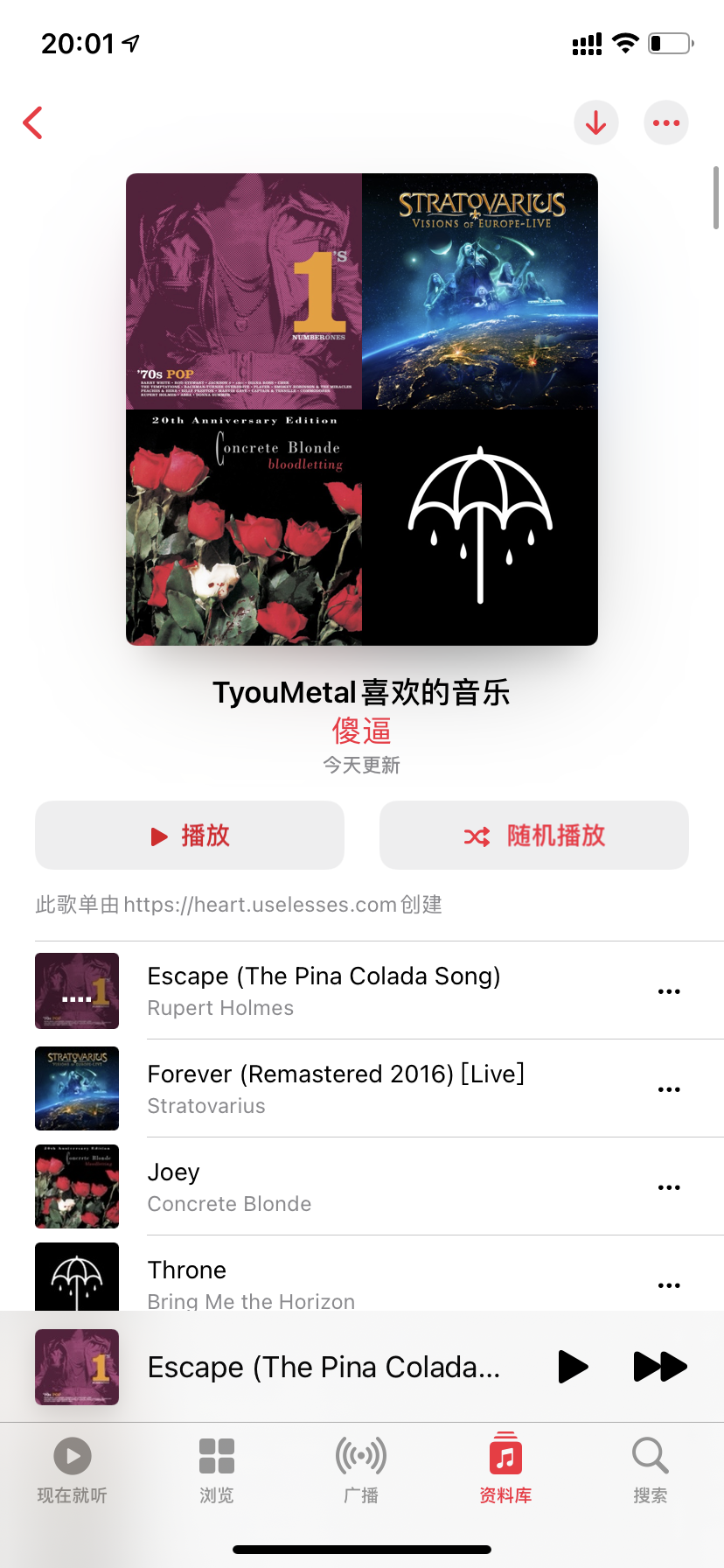This screenshot has height=1568, width=724.
Task: Download the playlist with the arrow icon
Action: coord(596,122)
